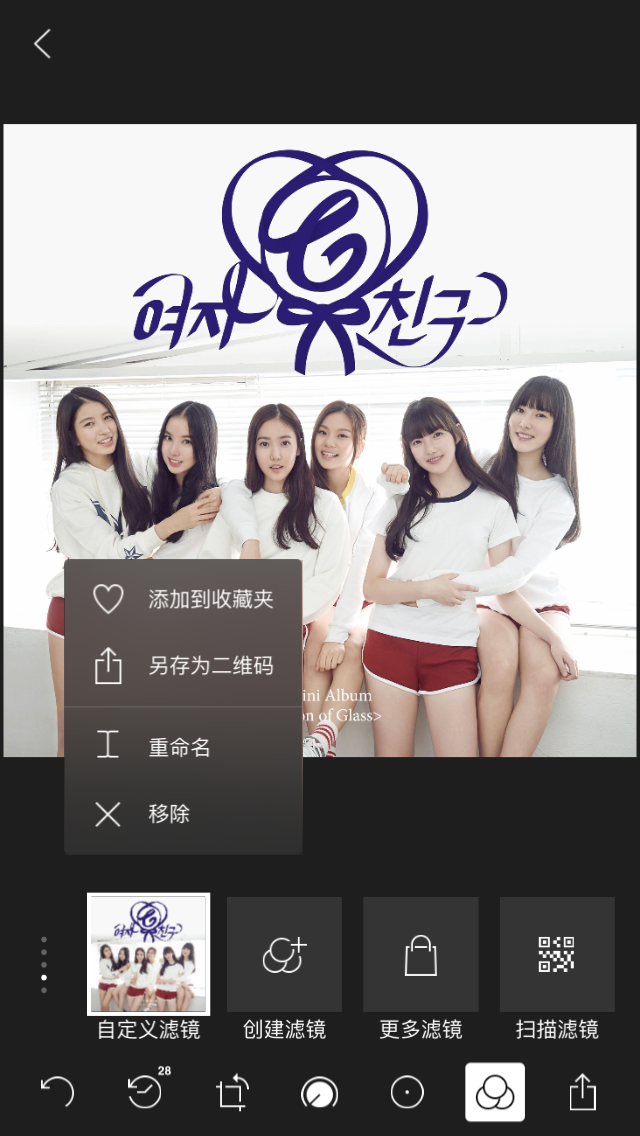This screenshot has height=1136, width=640.
Task: Open the circular vignette tool
Action: coord(407,1092)
